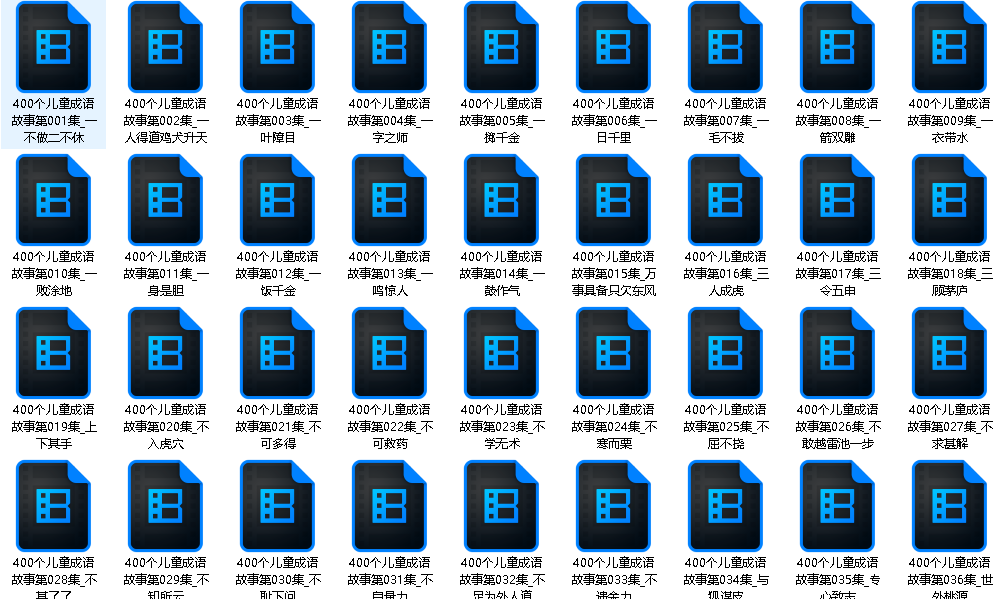1006x599 pixels.
Task: Open episode 001 一不做二不休 video file
Action: click(x=53, y=47)
